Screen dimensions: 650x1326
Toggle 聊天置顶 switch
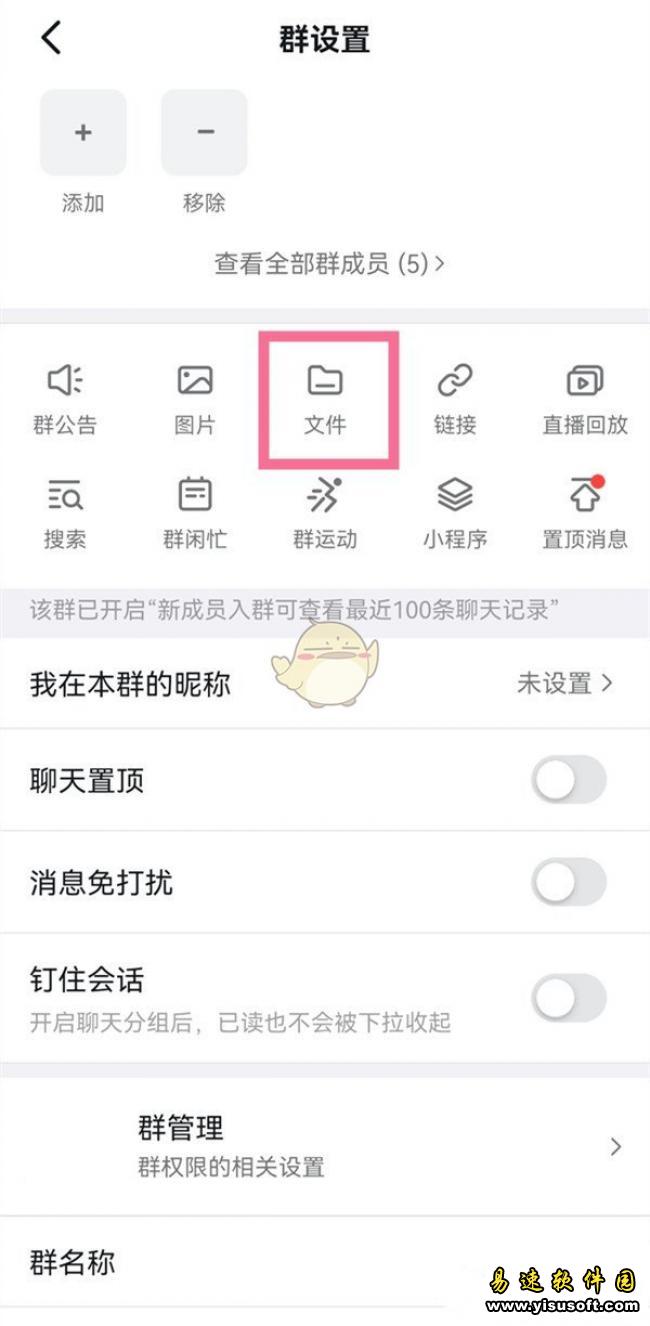click(568, 780)
